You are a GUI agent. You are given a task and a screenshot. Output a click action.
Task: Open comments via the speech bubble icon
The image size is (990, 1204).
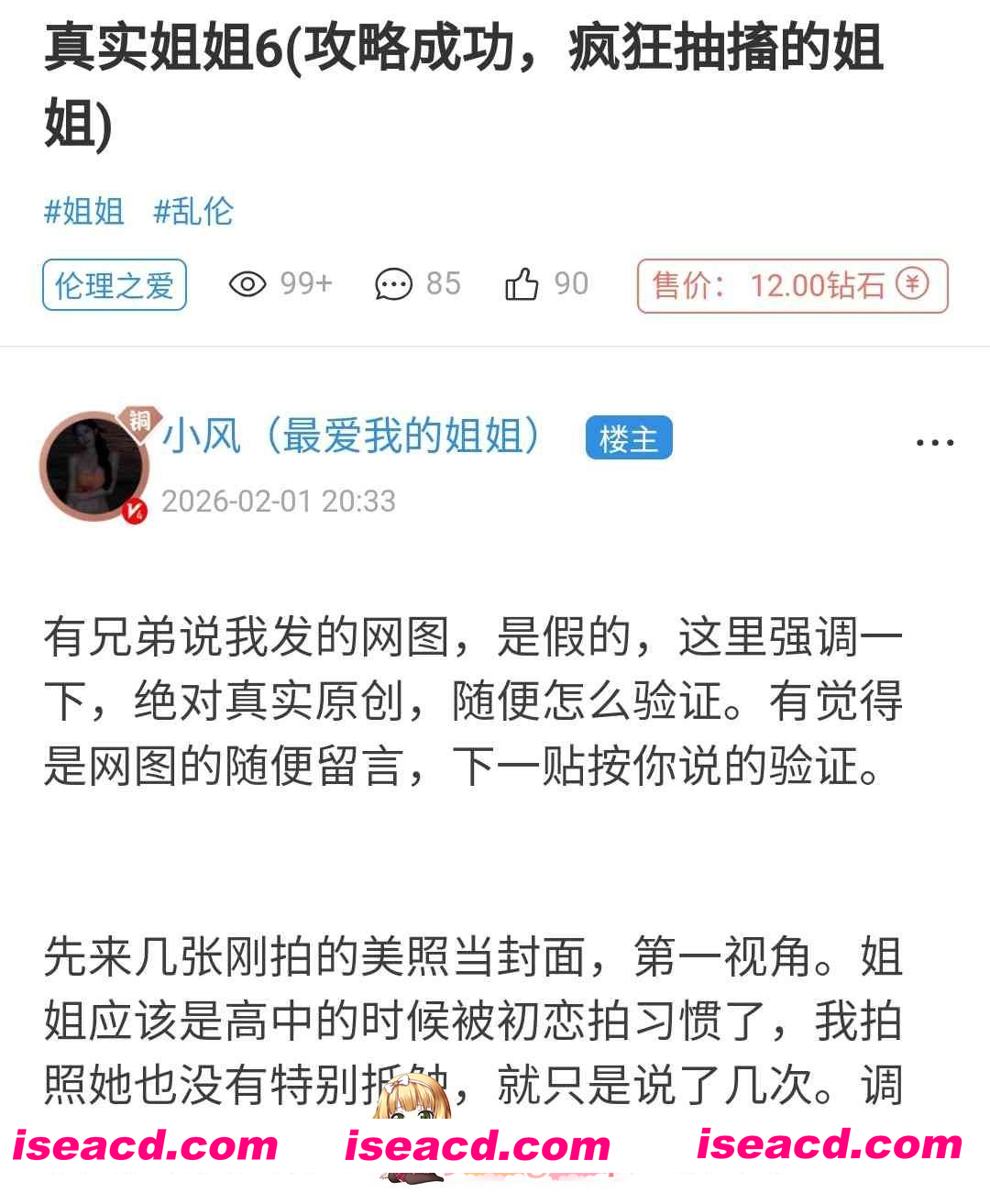pos(393,284)
